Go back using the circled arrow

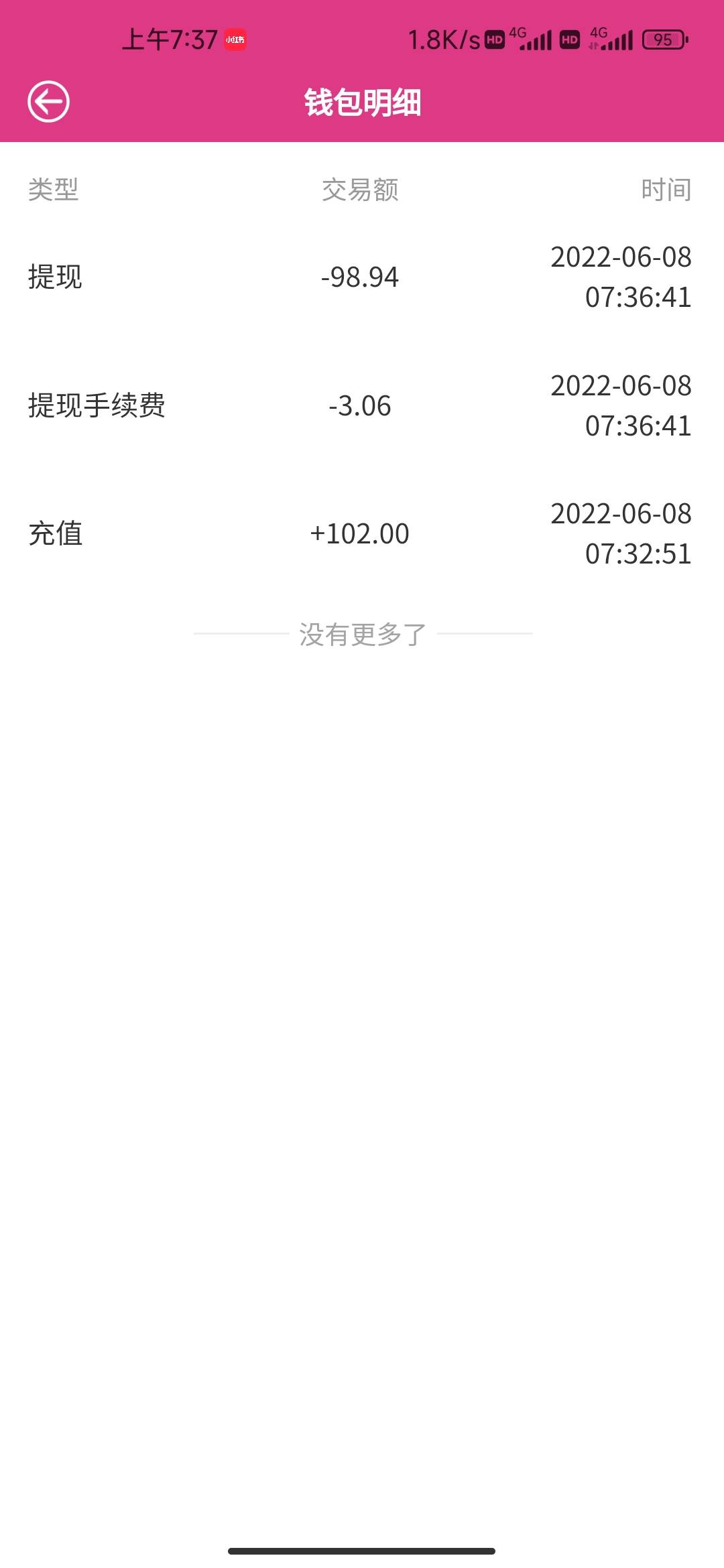pos(48,102)
